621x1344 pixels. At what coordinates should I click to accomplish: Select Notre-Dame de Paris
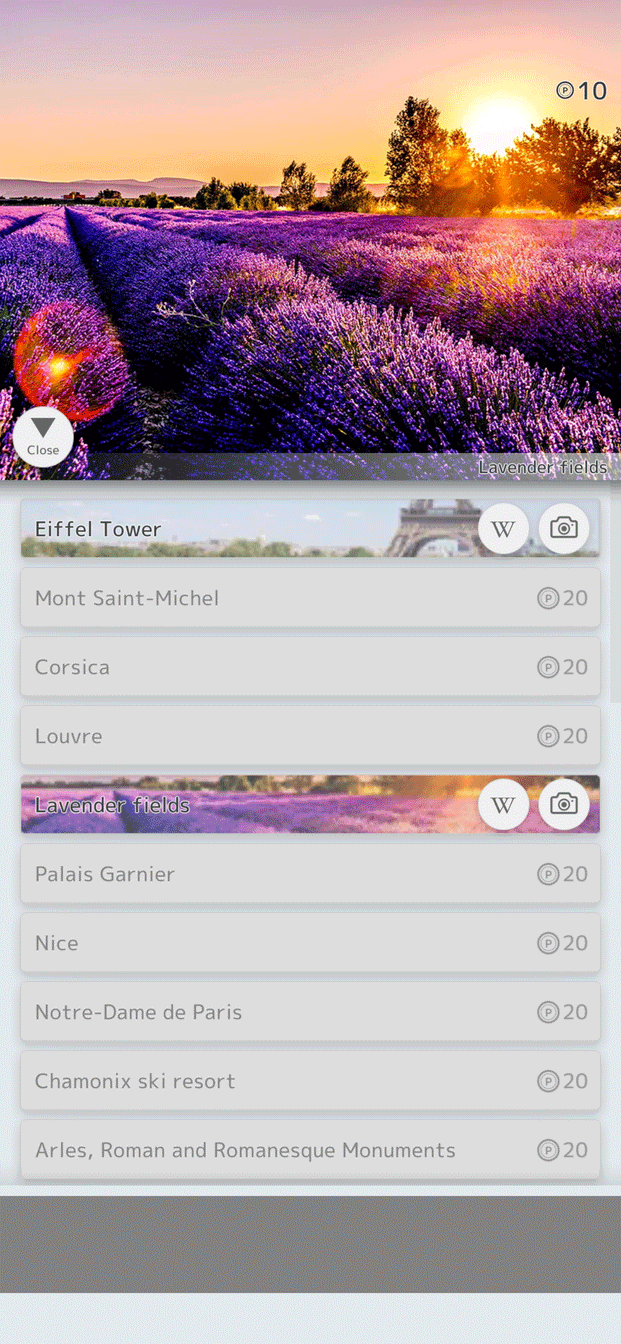pos(310,1012)
